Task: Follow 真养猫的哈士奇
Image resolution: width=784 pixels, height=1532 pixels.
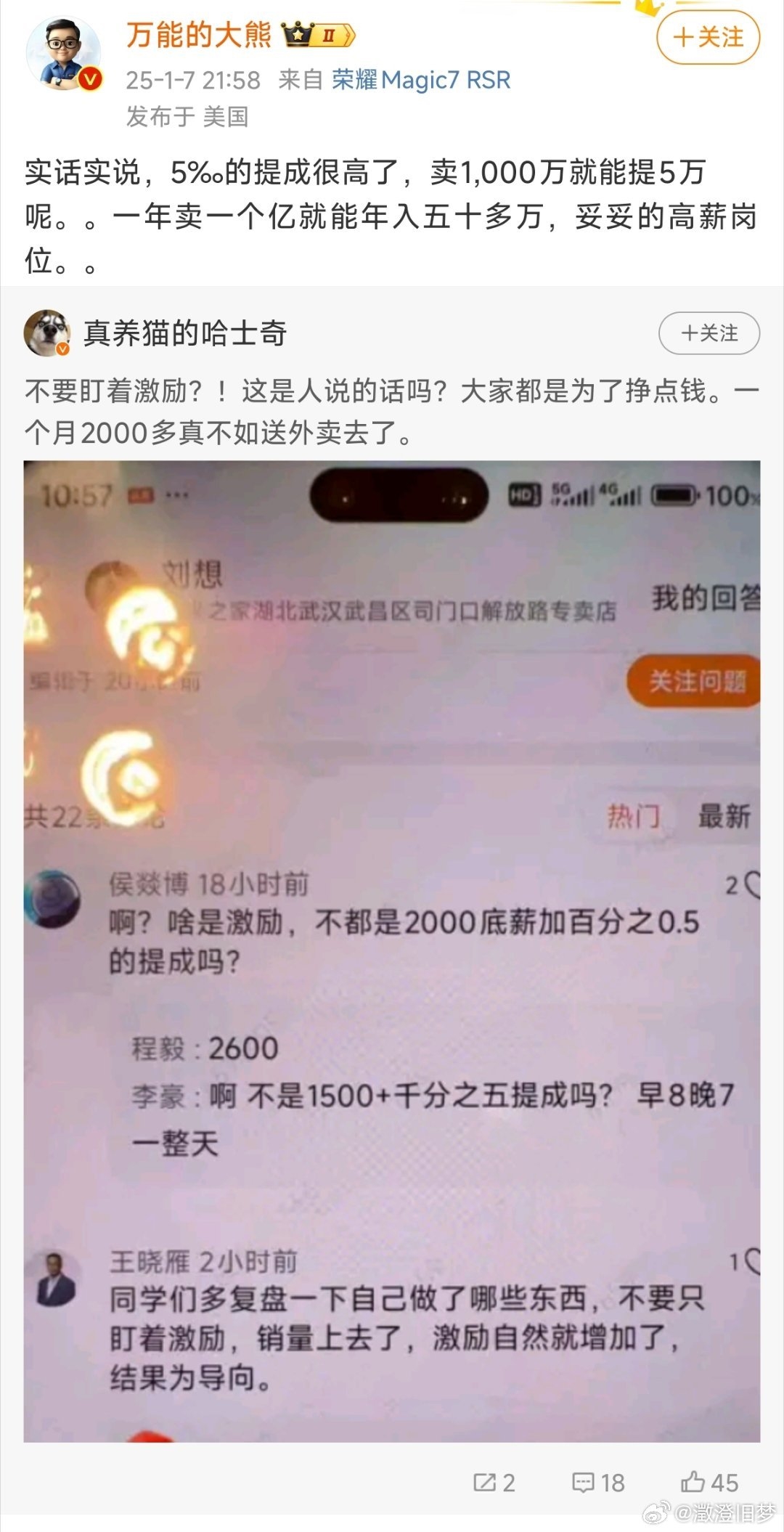Action: [x=709, y=333]
